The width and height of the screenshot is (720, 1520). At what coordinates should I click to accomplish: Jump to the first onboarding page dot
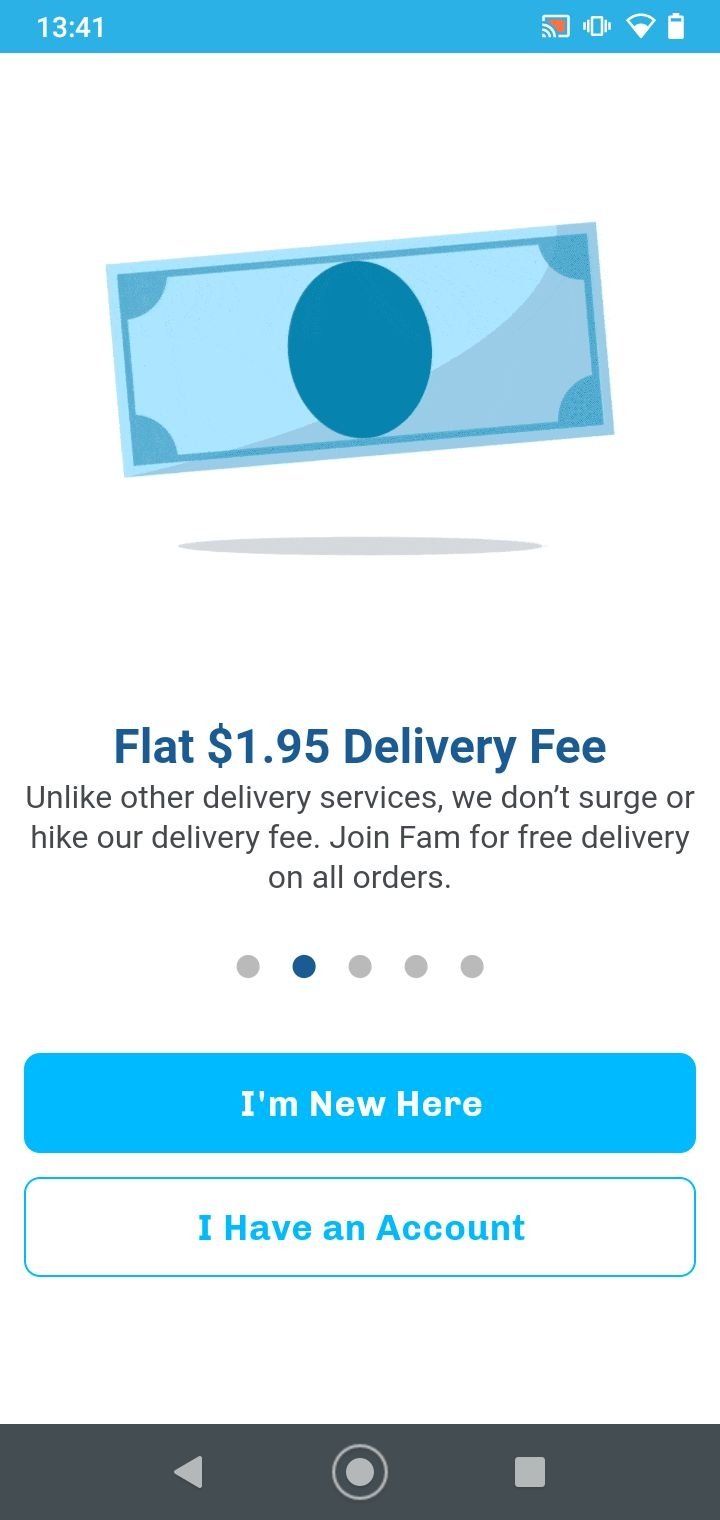[x=248, y=966]
